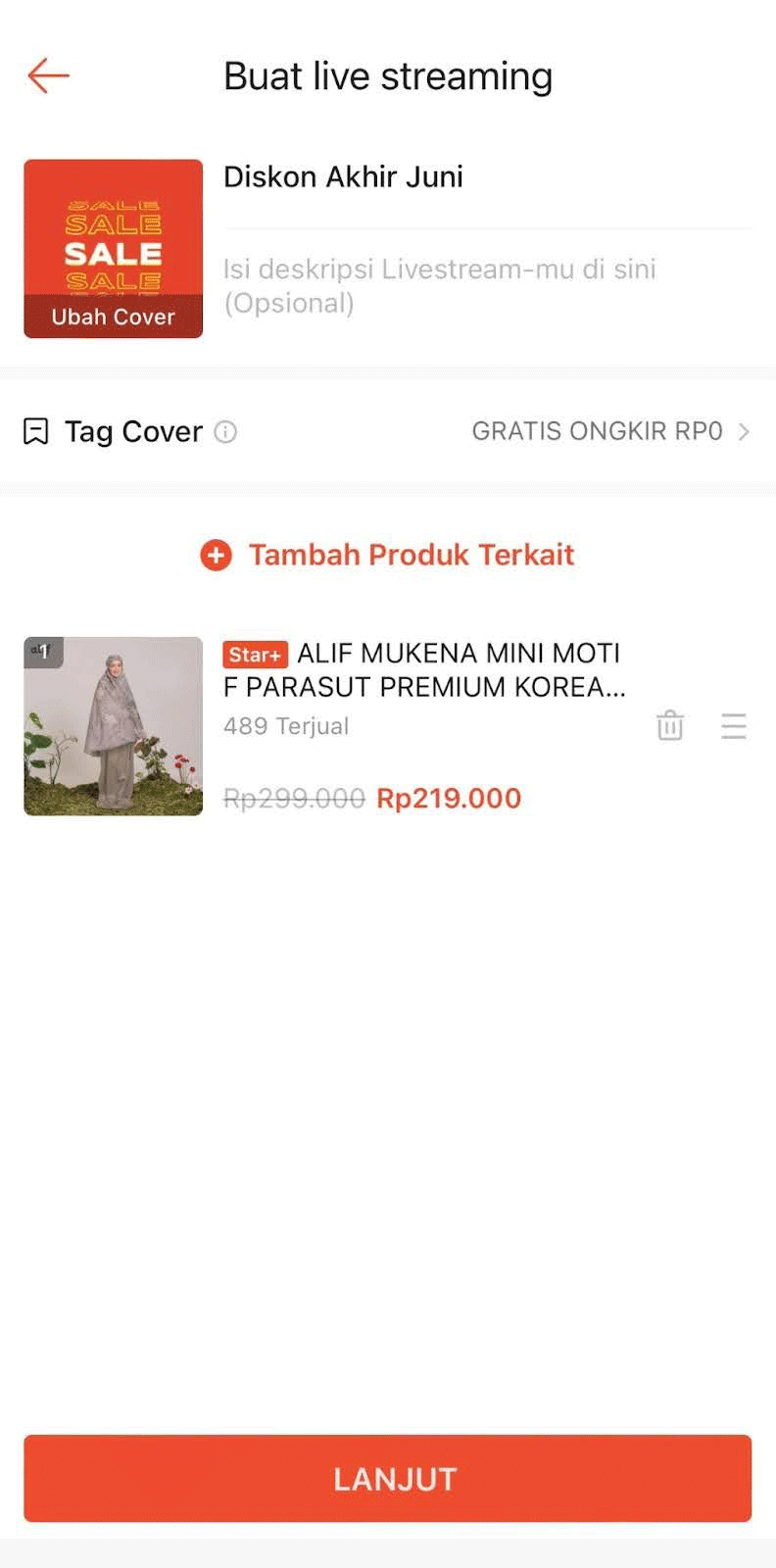Tap Ubah Cover to change the cover image
The width and height of the screenshot is (776, 1568).
113,317
